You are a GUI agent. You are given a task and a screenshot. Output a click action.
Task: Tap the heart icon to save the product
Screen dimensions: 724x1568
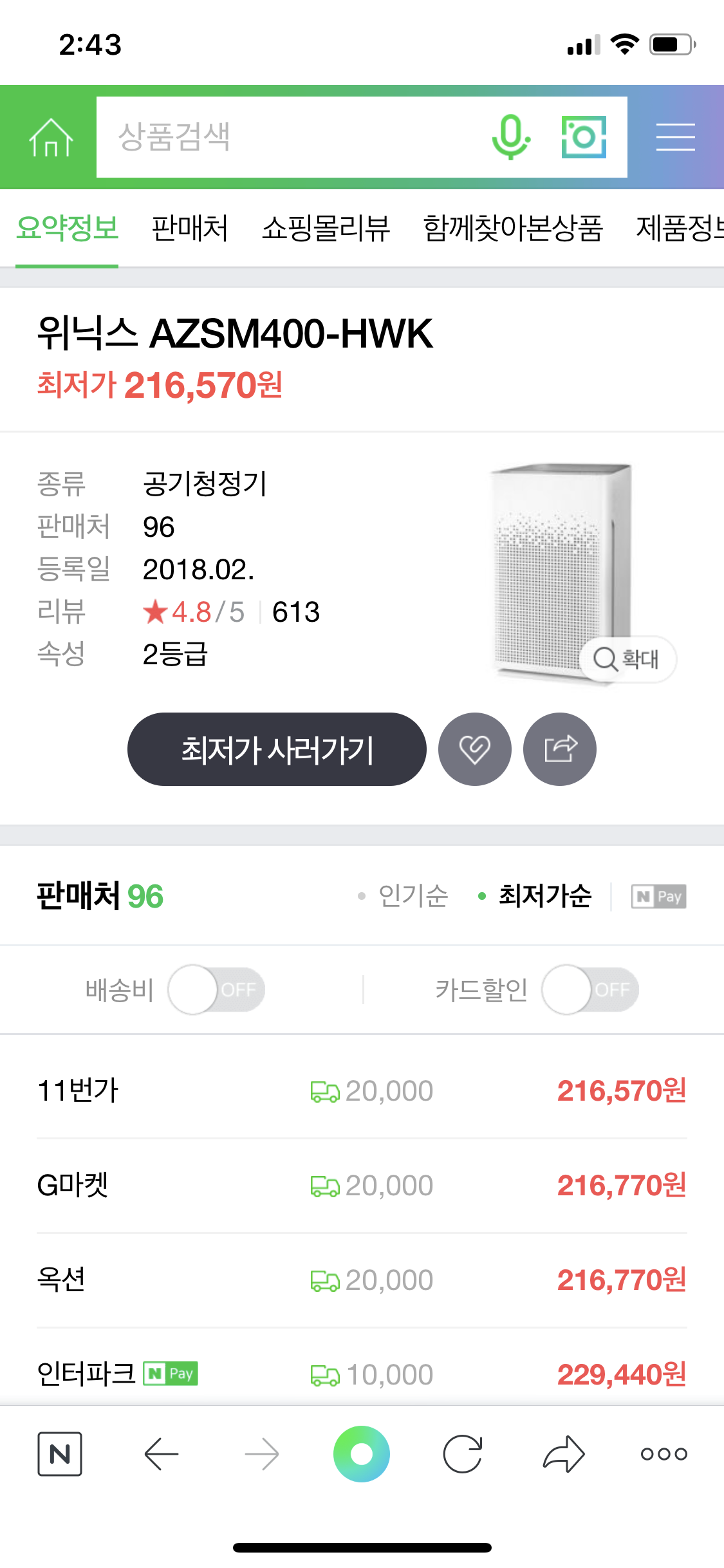[x=475, y=749]
